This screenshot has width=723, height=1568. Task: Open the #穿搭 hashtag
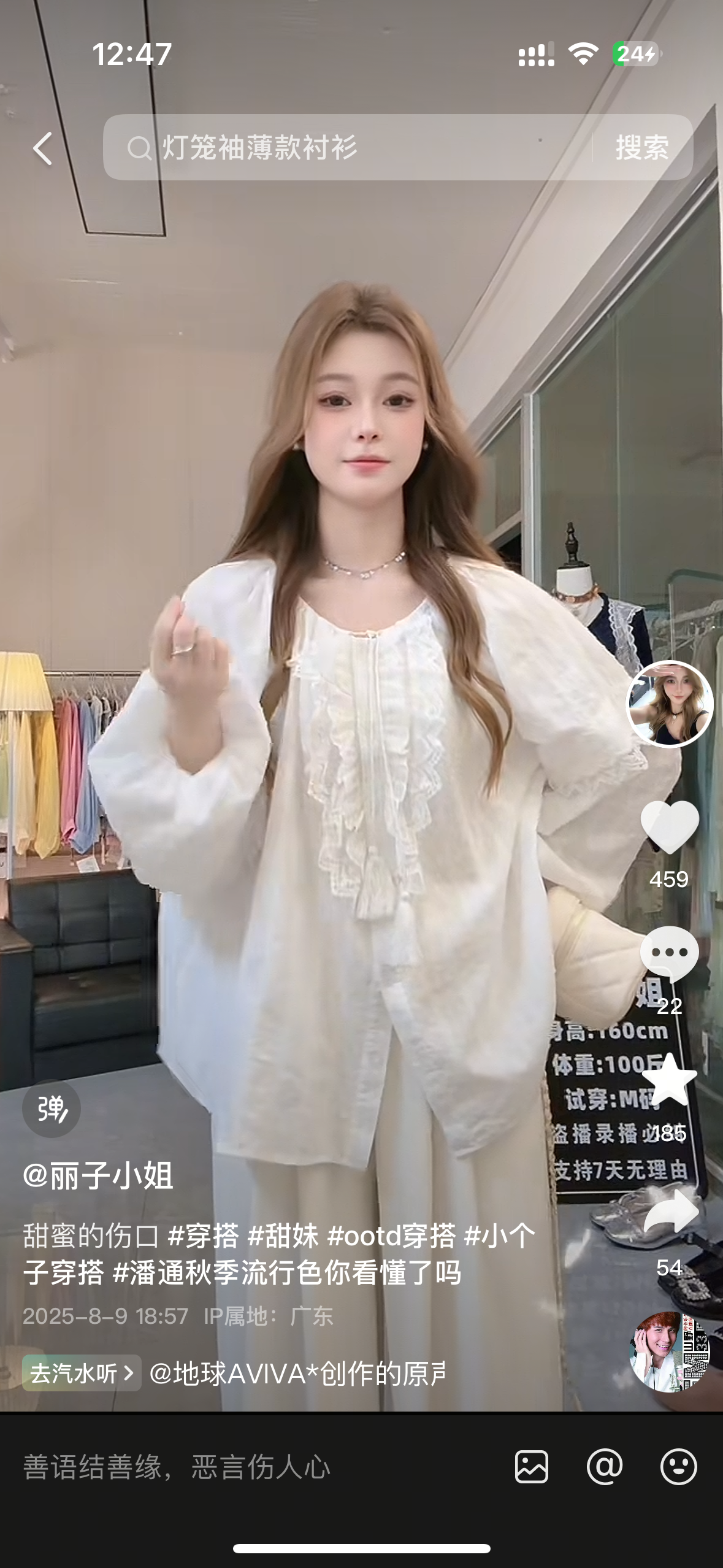tap(203, 1236)
